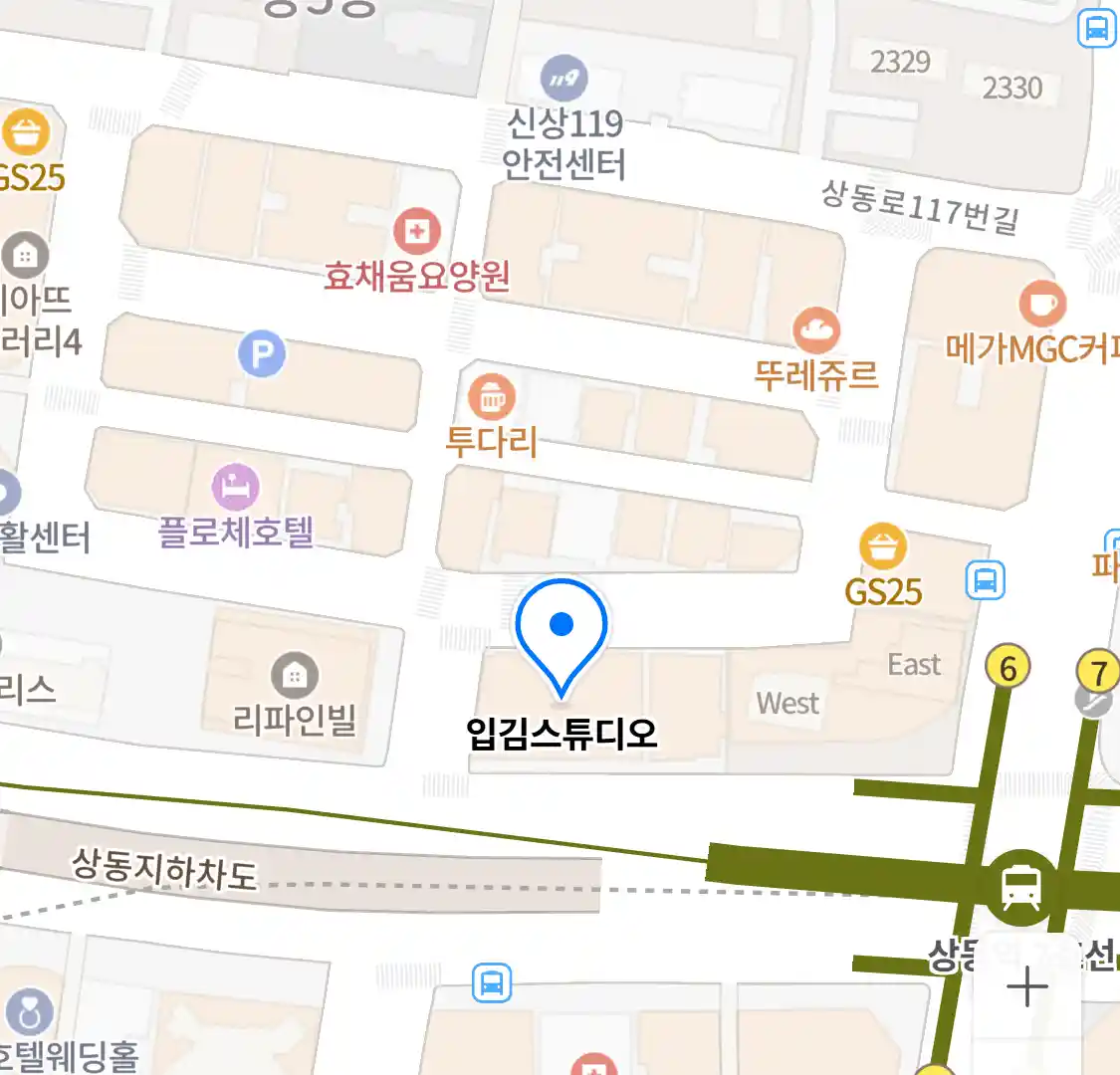Open the 효채움요양원 hospital marker
This screenshot has height=1075, width=1120.
416,233
